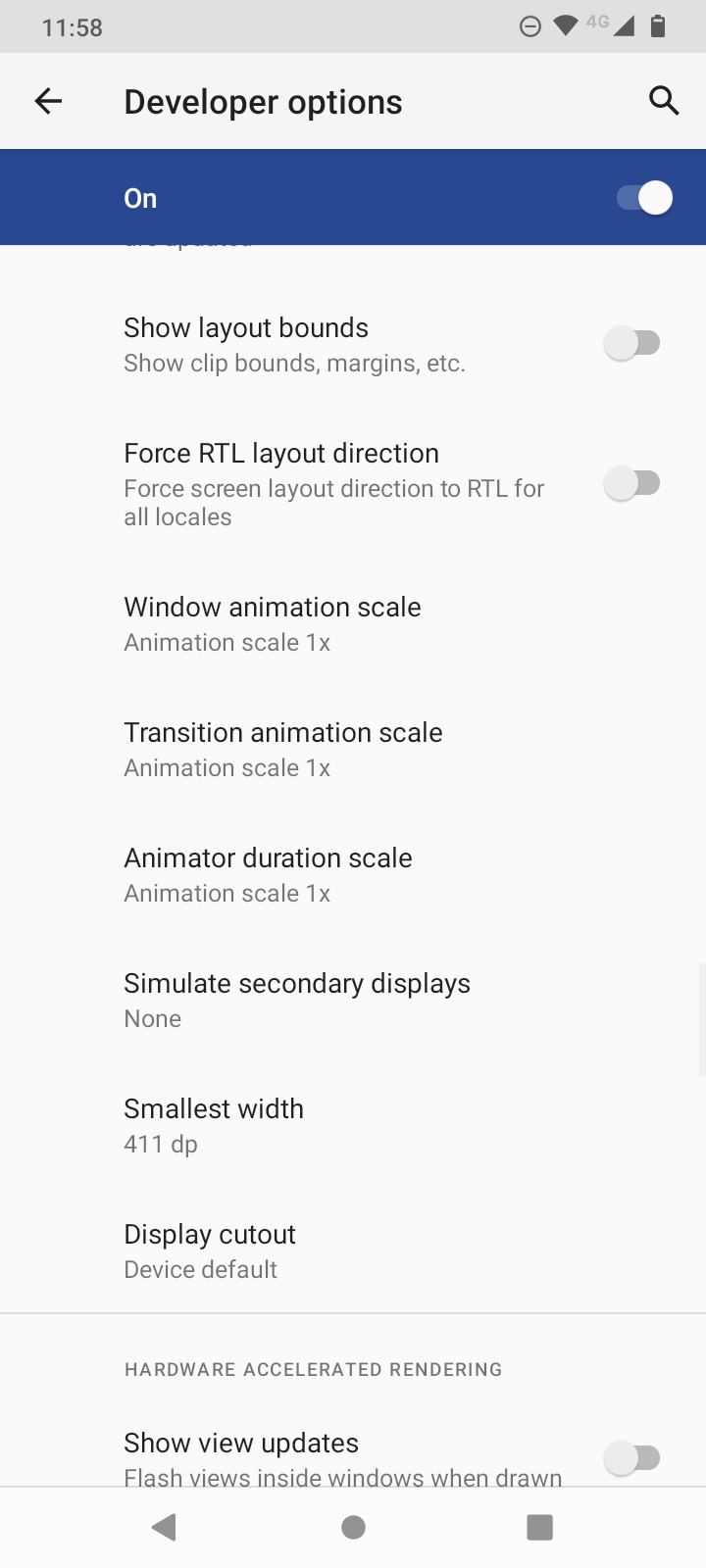Open Display cutout options

tap(210, 1250)
